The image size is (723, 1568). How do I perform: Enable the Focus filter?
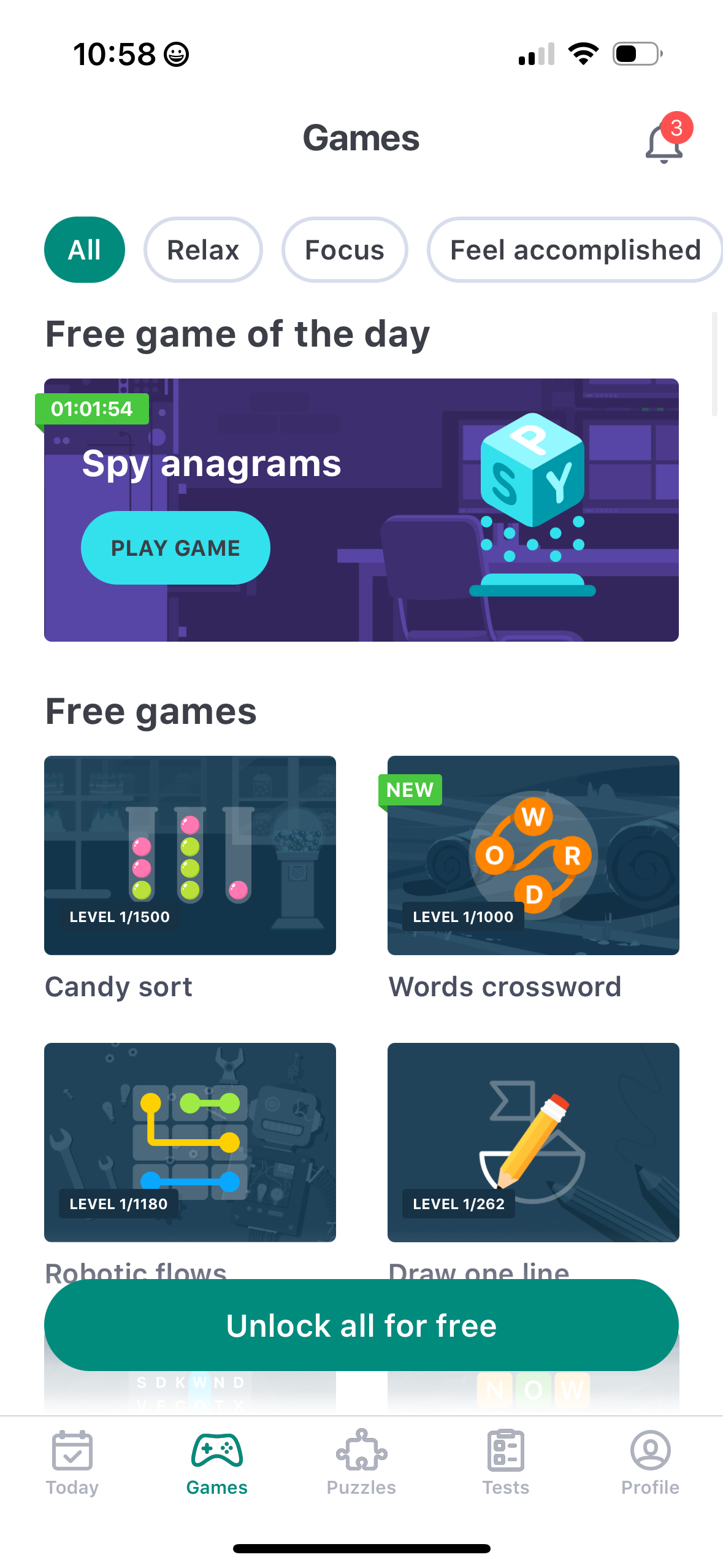344,250
